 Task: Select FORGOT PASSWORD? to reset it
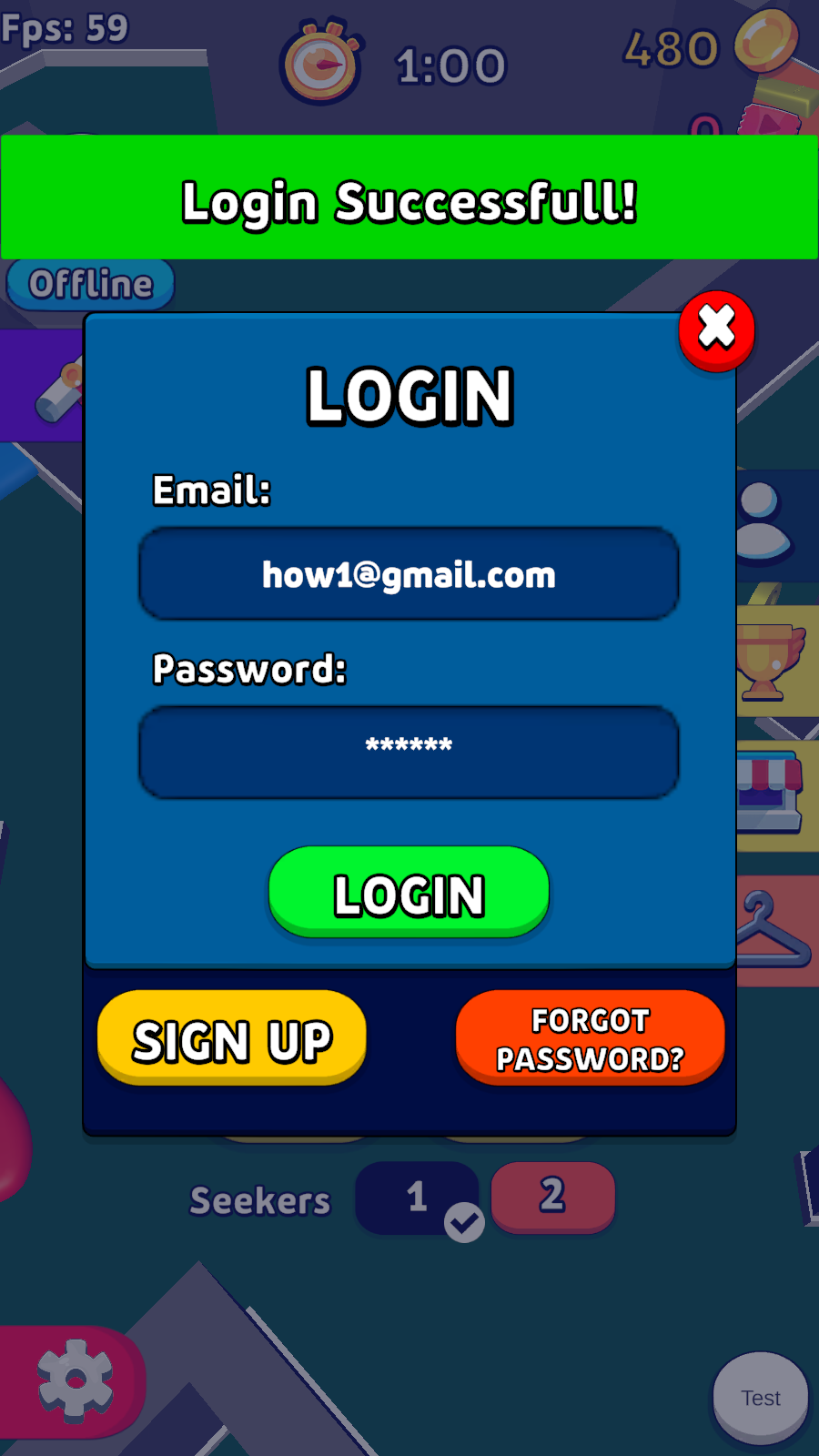tap(590, 1038)
